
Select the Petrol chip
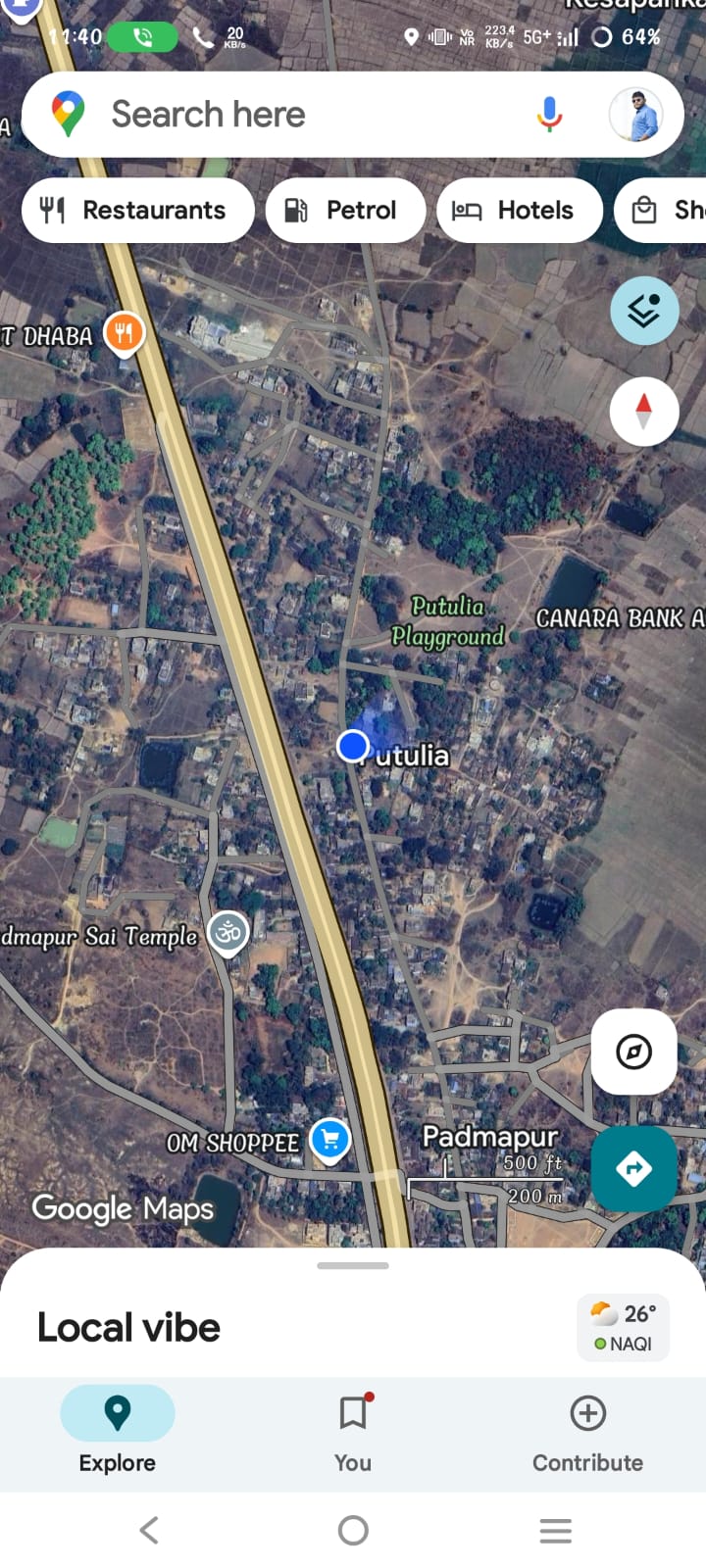[345, 211]
